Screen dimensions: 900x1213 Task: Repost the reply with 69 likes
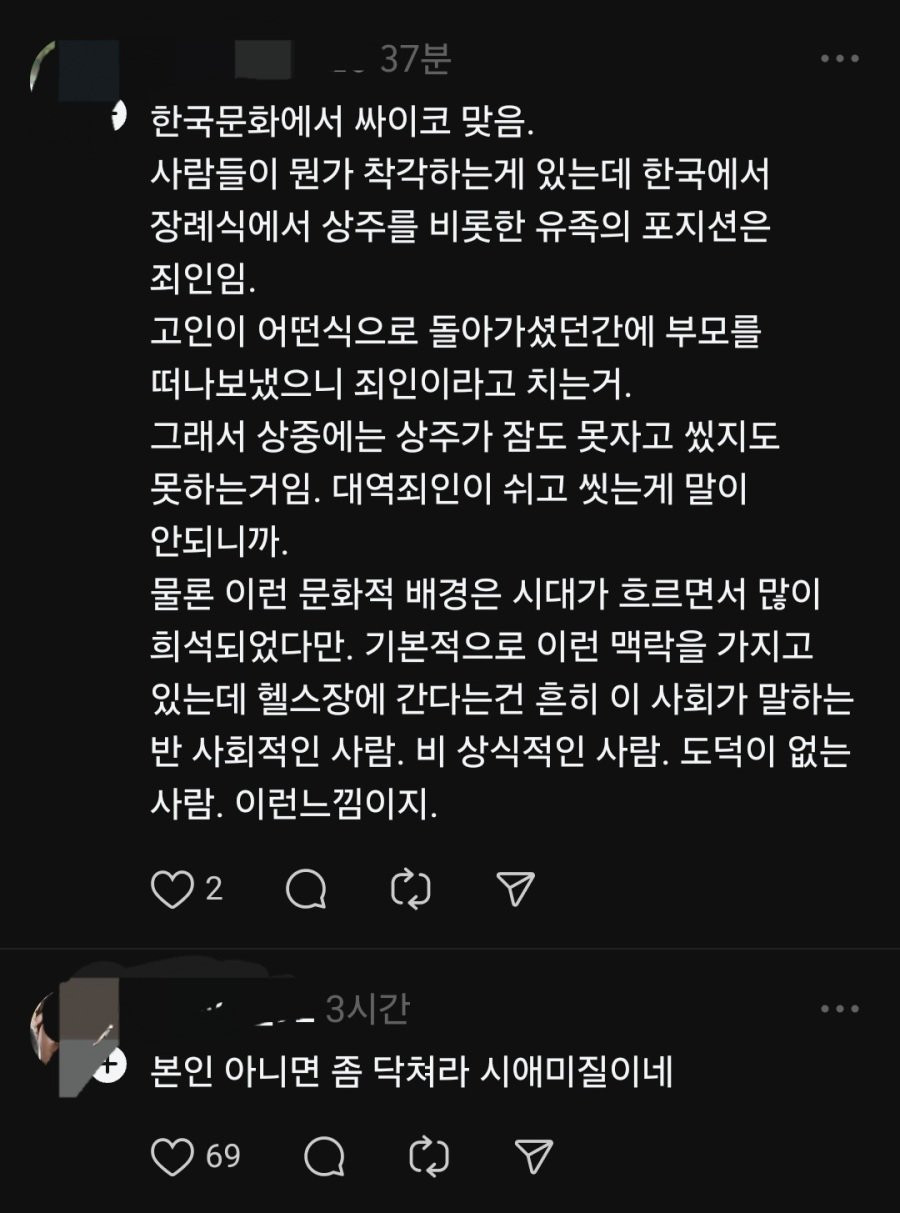click(x=430, y=1157)
